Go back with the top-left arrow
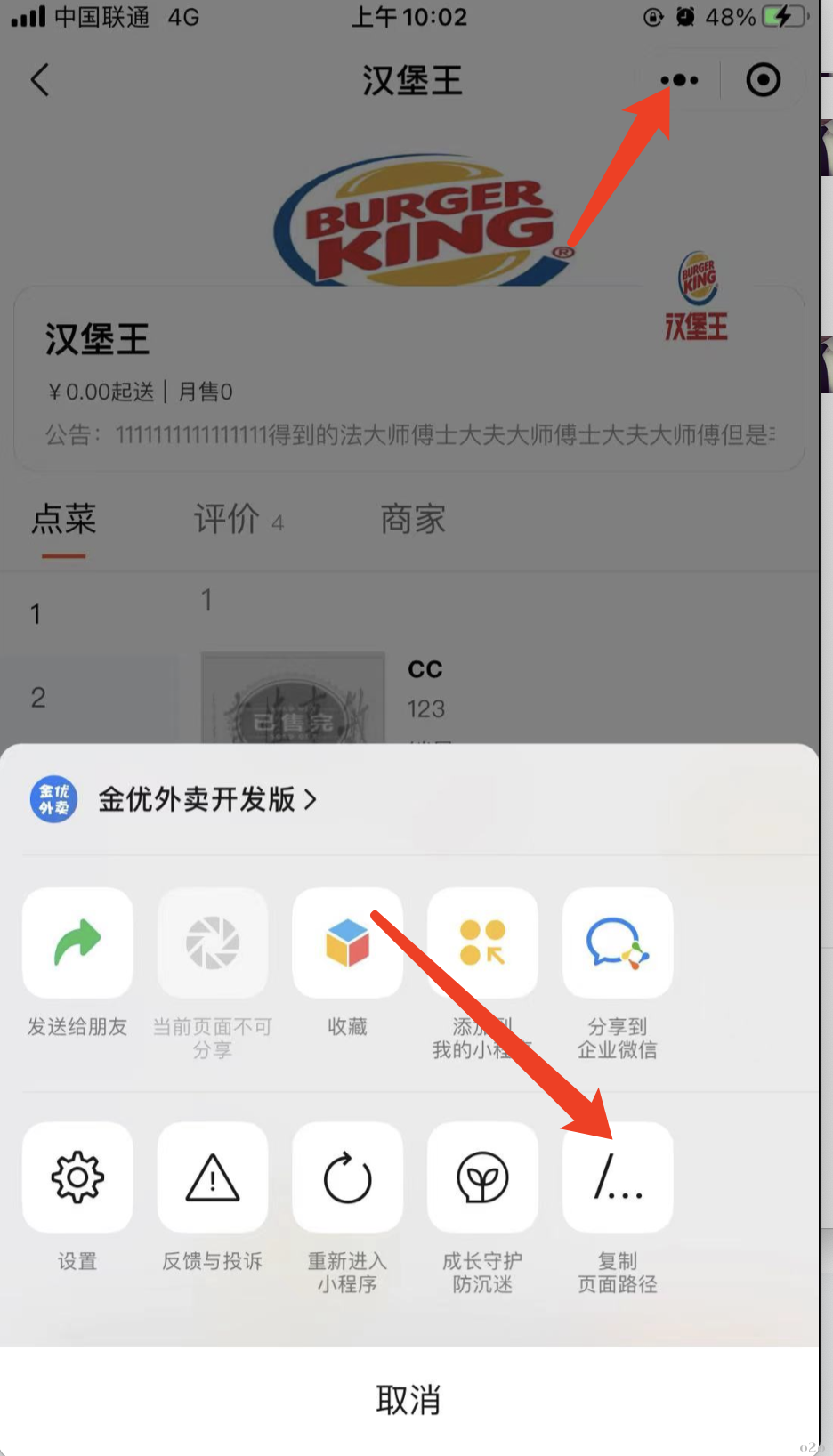Screen dimensions: 833x1456 tap(40, 80)
